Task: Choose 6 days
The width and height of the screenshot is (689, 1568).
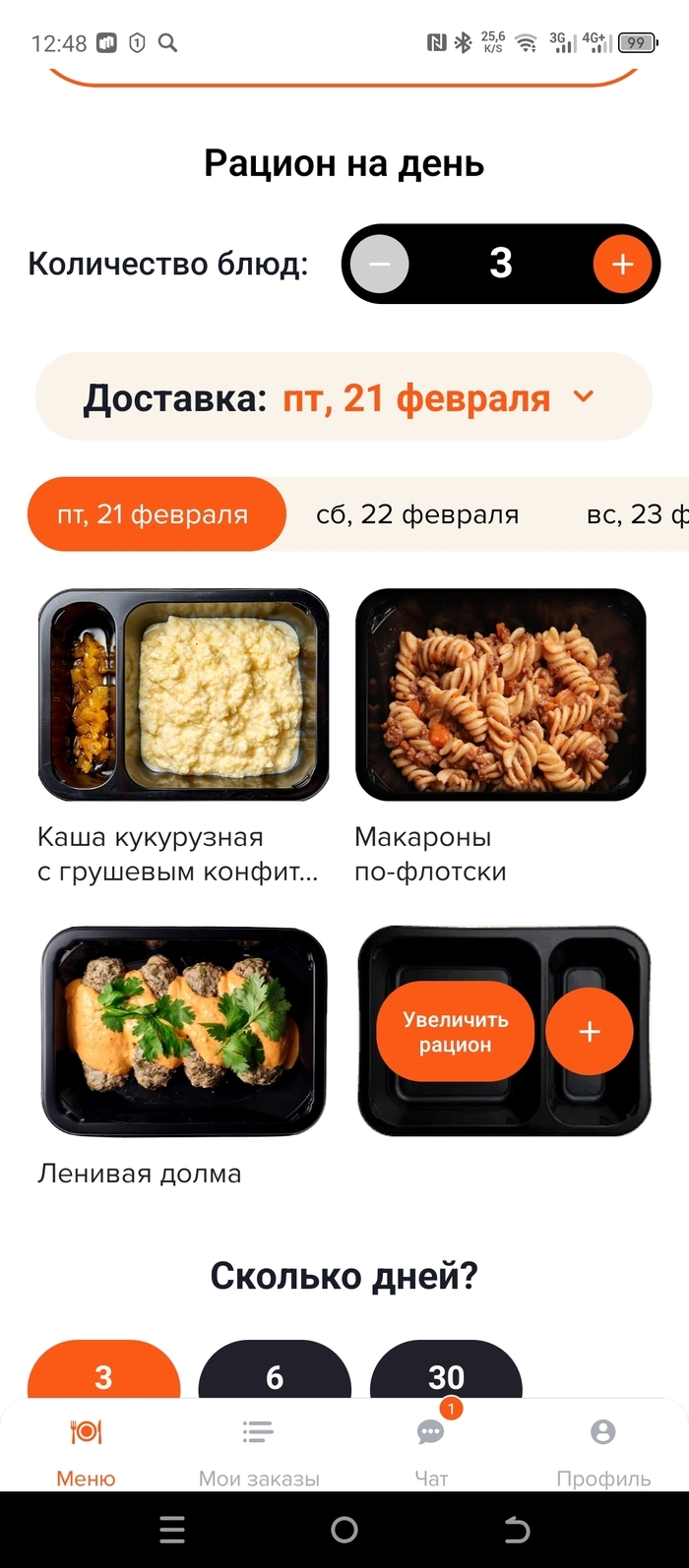Action: (275, 1373)
